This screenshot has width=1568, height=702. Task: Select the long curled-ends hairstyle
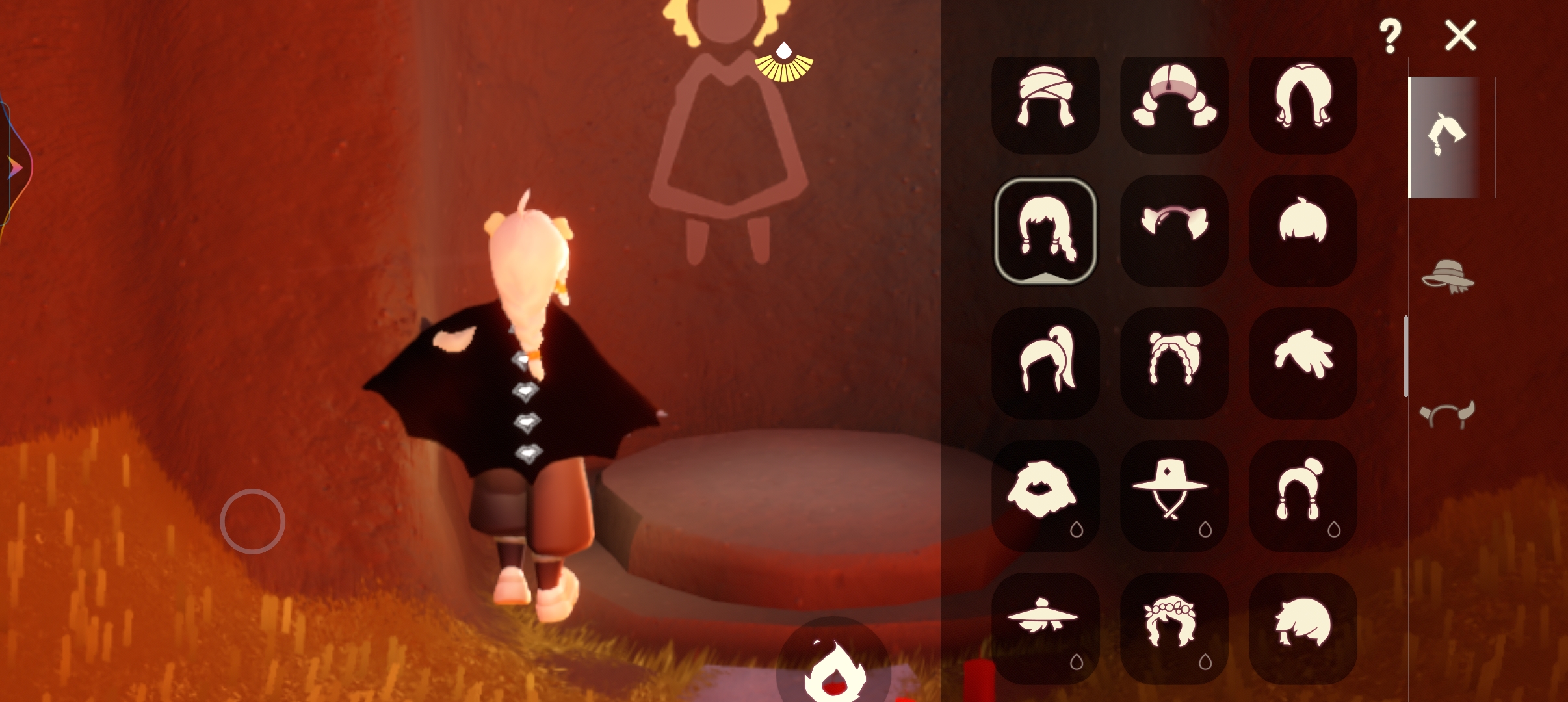pos(1303,99)
